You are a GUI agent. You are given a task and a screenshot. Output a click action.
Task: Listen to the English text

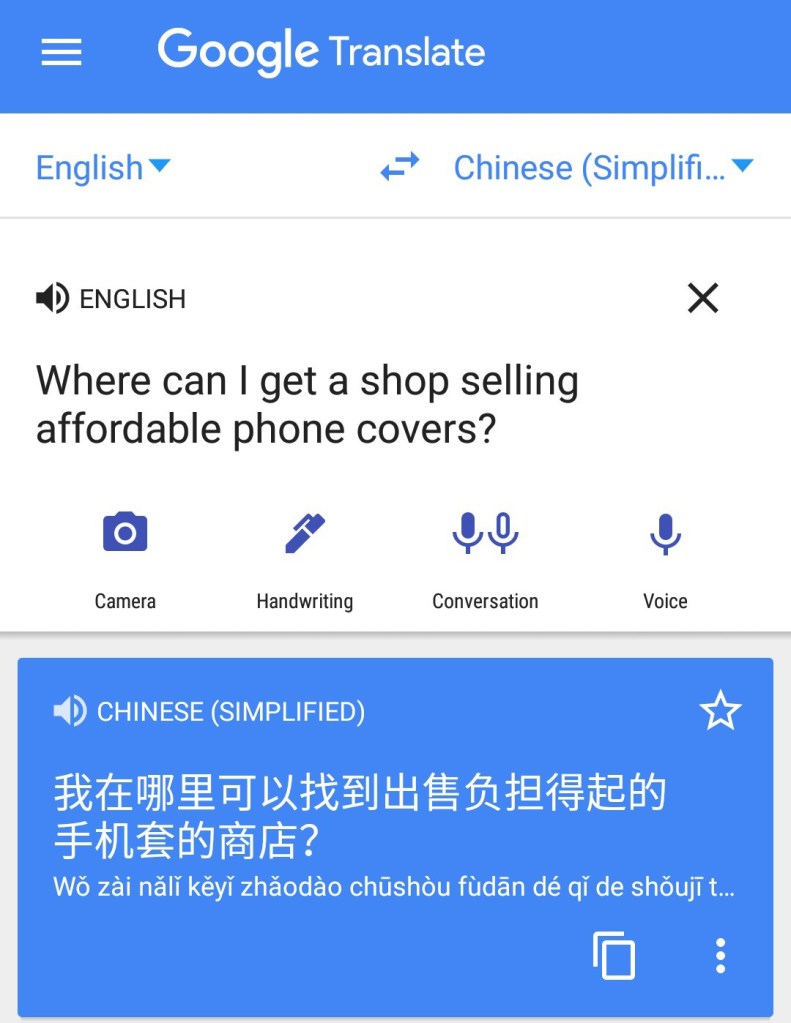(x=52, y=298)
